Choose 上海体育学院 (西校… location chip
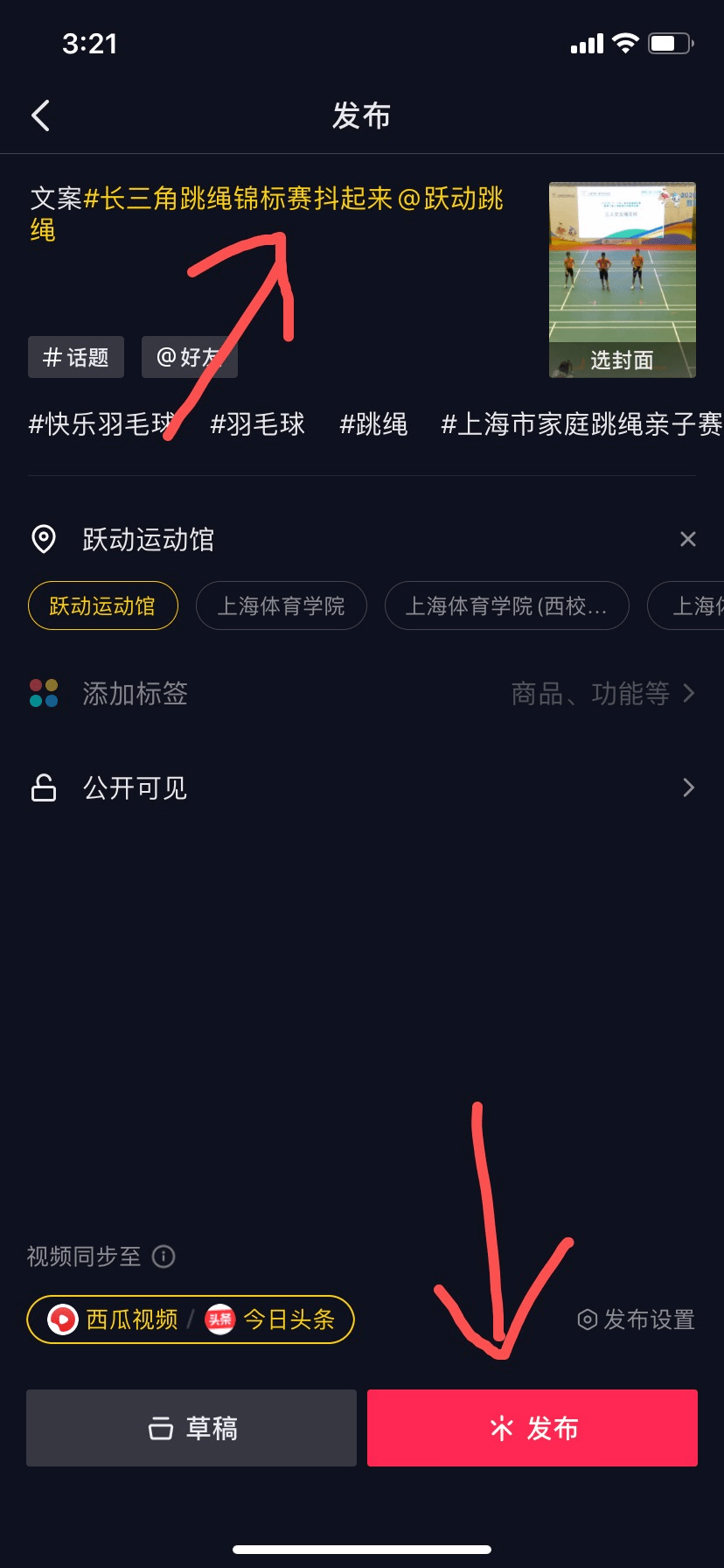724x1568 pixels. (506, 605)
